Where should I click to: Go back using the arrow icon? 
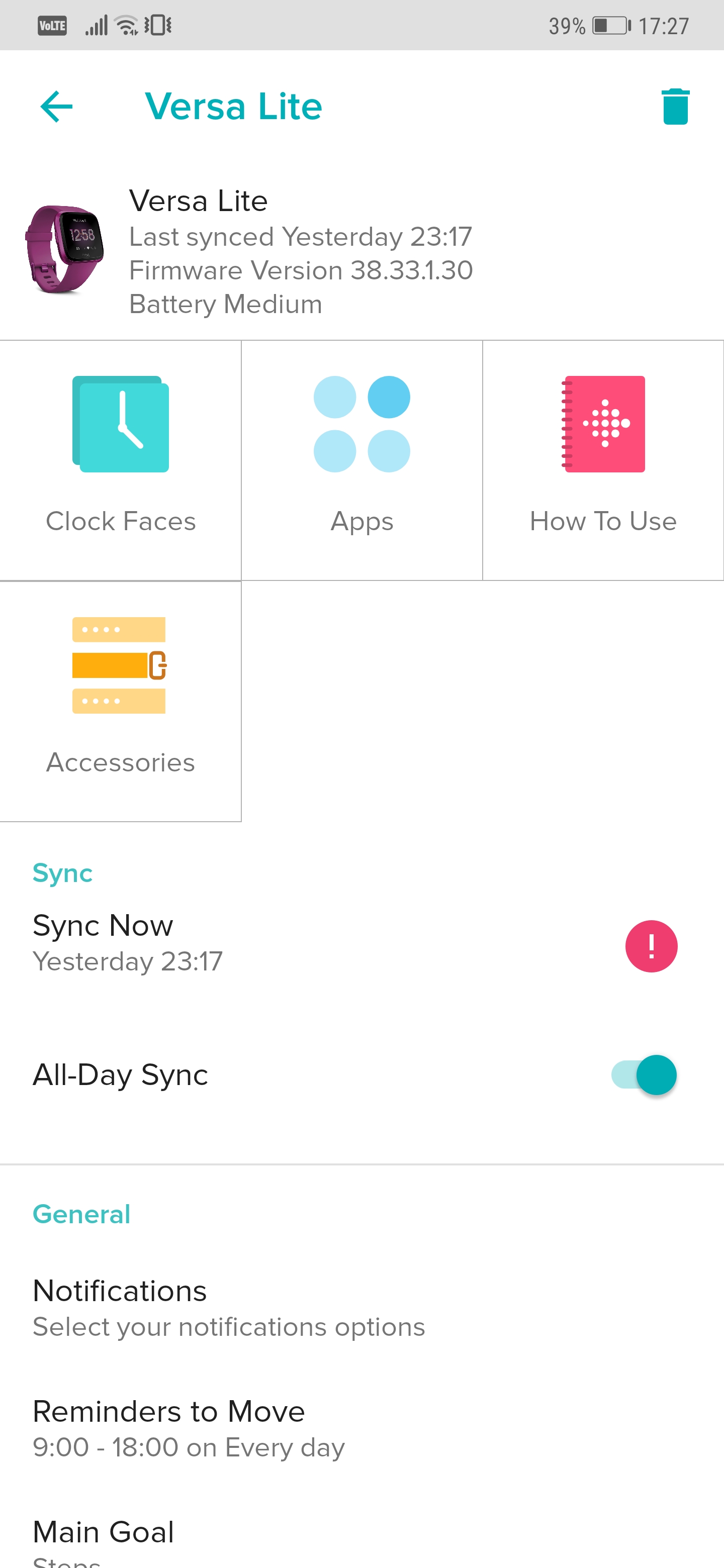pyautogui.click(x=56, y=107)
